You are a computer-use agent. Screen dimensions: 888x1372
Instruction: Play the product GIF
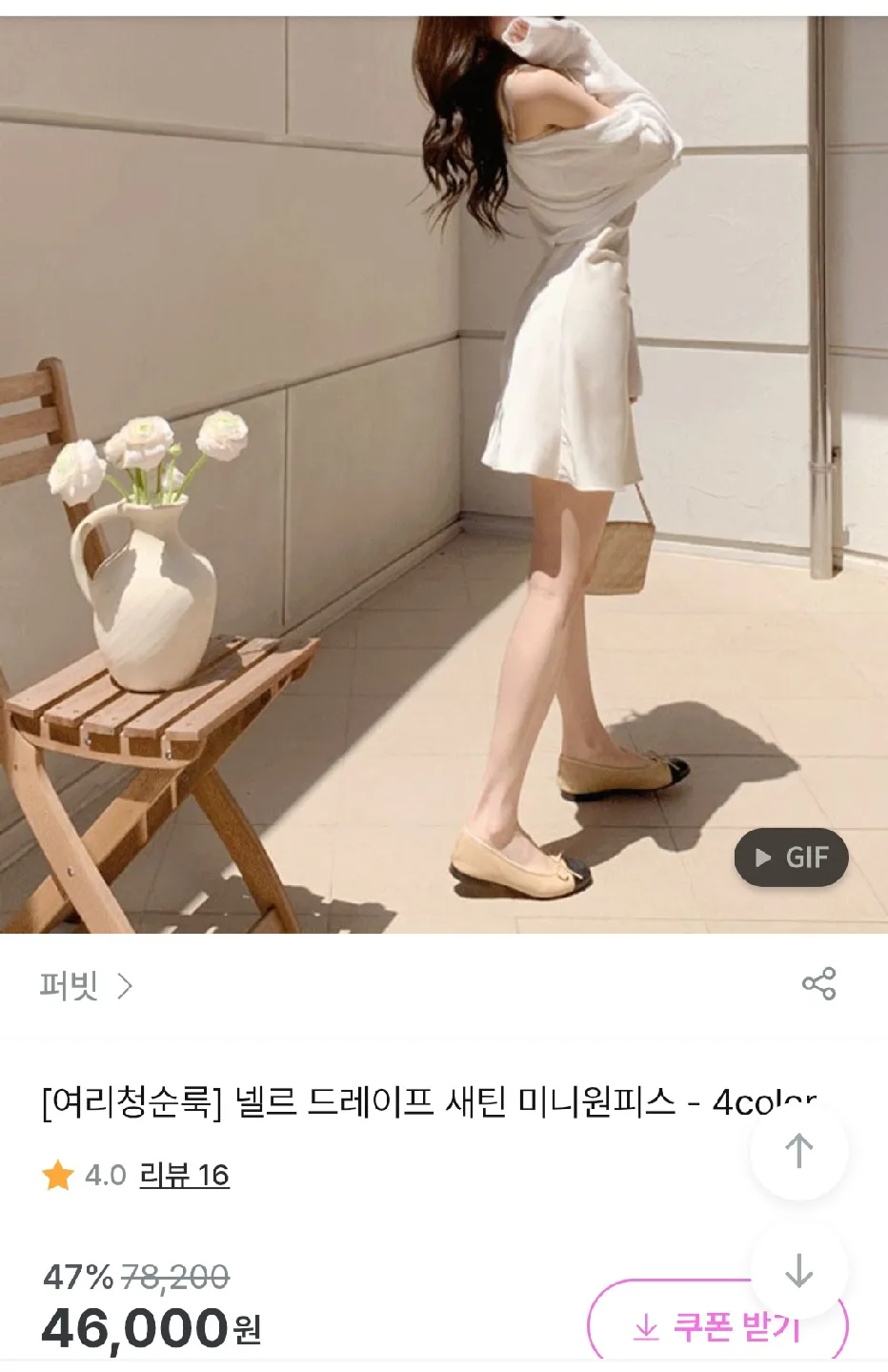pyautogui.click(x=791, y=857)
